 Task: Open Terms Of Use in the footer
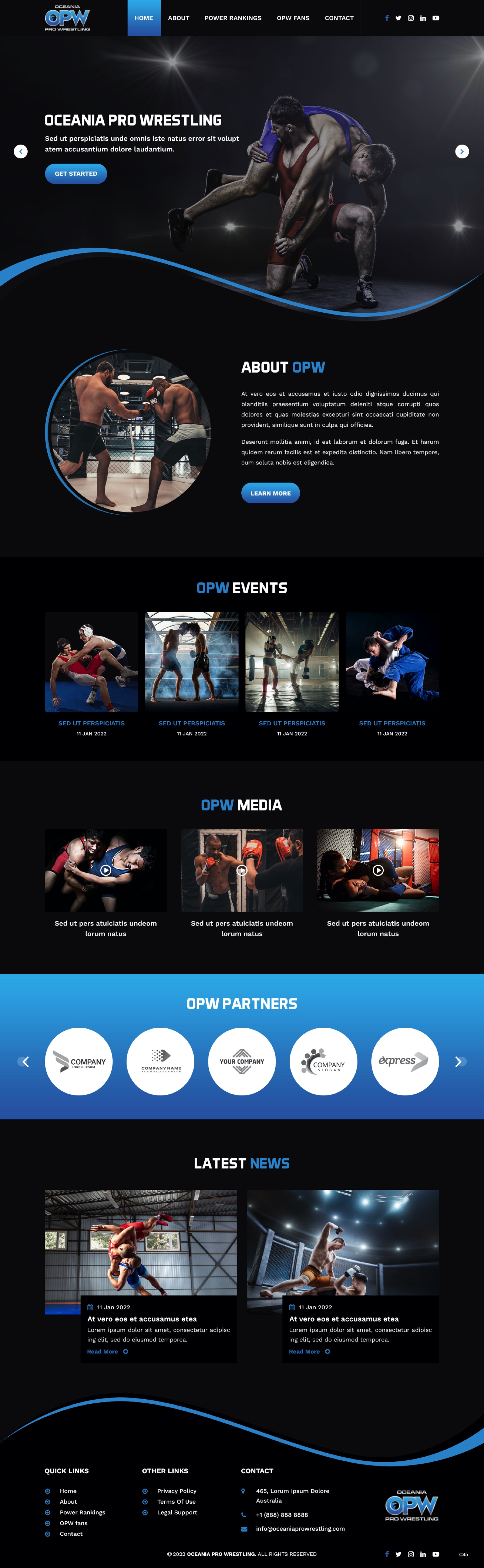pos(176,1502)
